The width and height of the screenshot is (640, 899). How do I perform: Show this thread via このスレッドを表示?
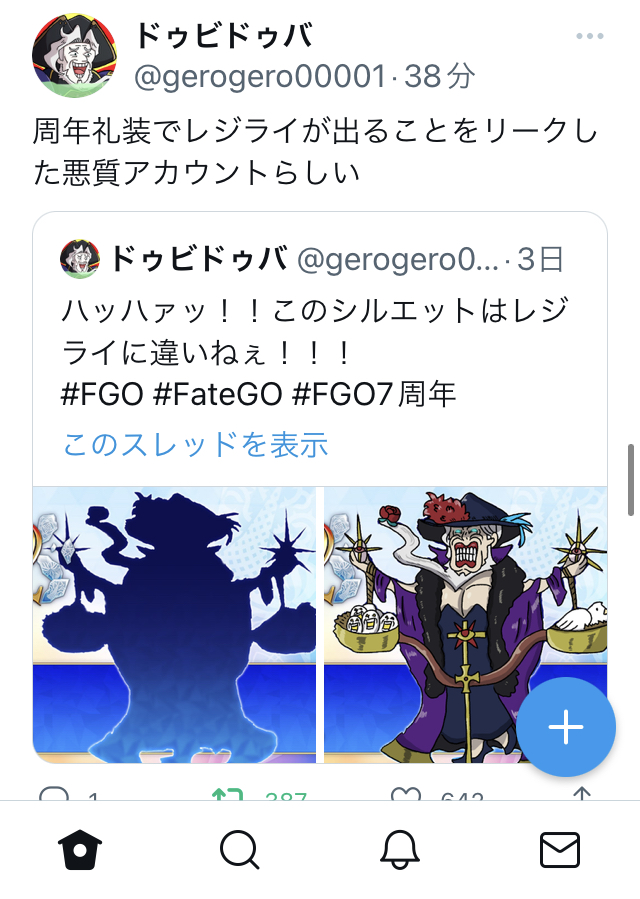195,444
